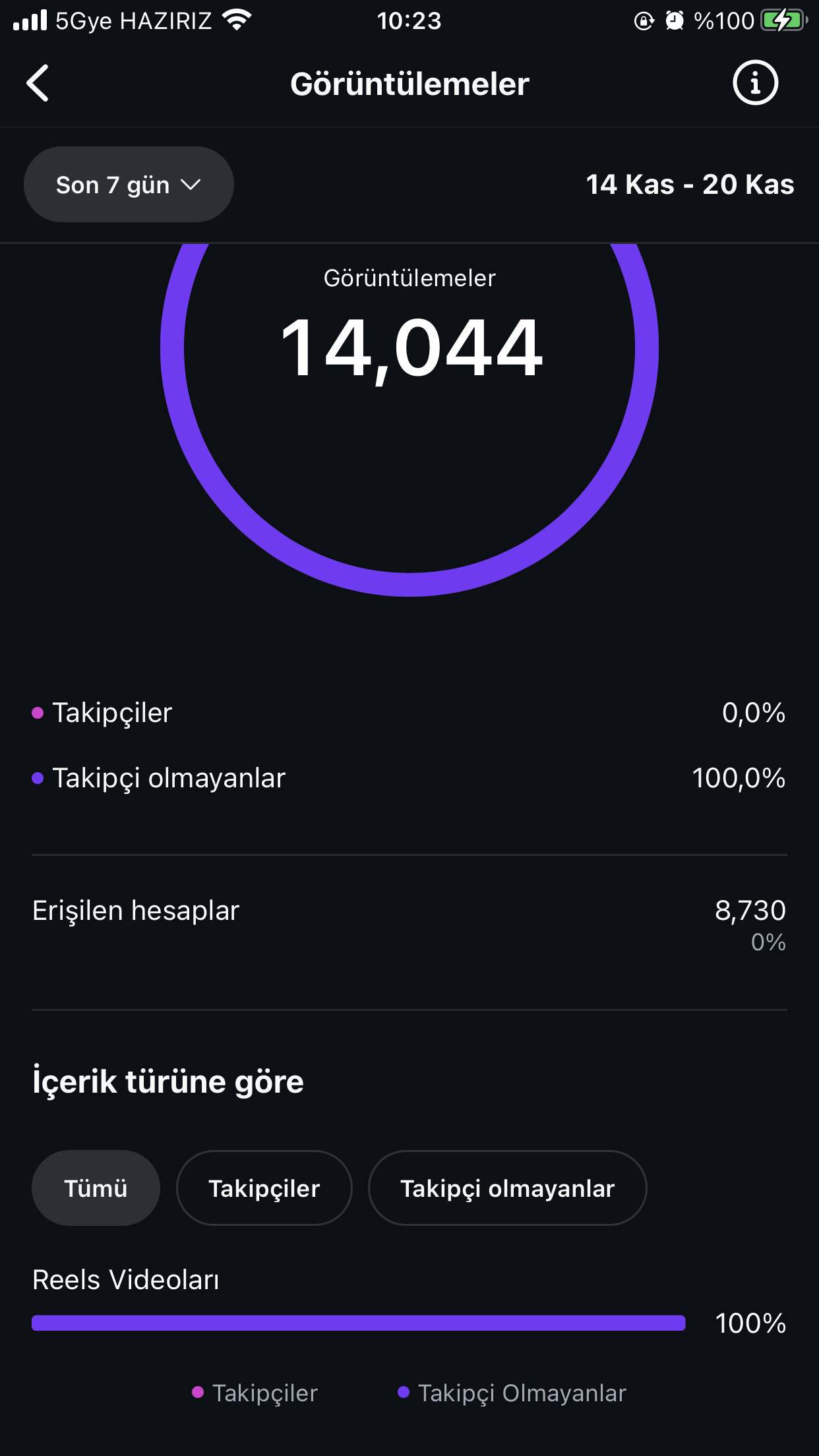Screen dimensions: 819x1456
Task: Select the Tümü content filter
Action: (96, 1188)
